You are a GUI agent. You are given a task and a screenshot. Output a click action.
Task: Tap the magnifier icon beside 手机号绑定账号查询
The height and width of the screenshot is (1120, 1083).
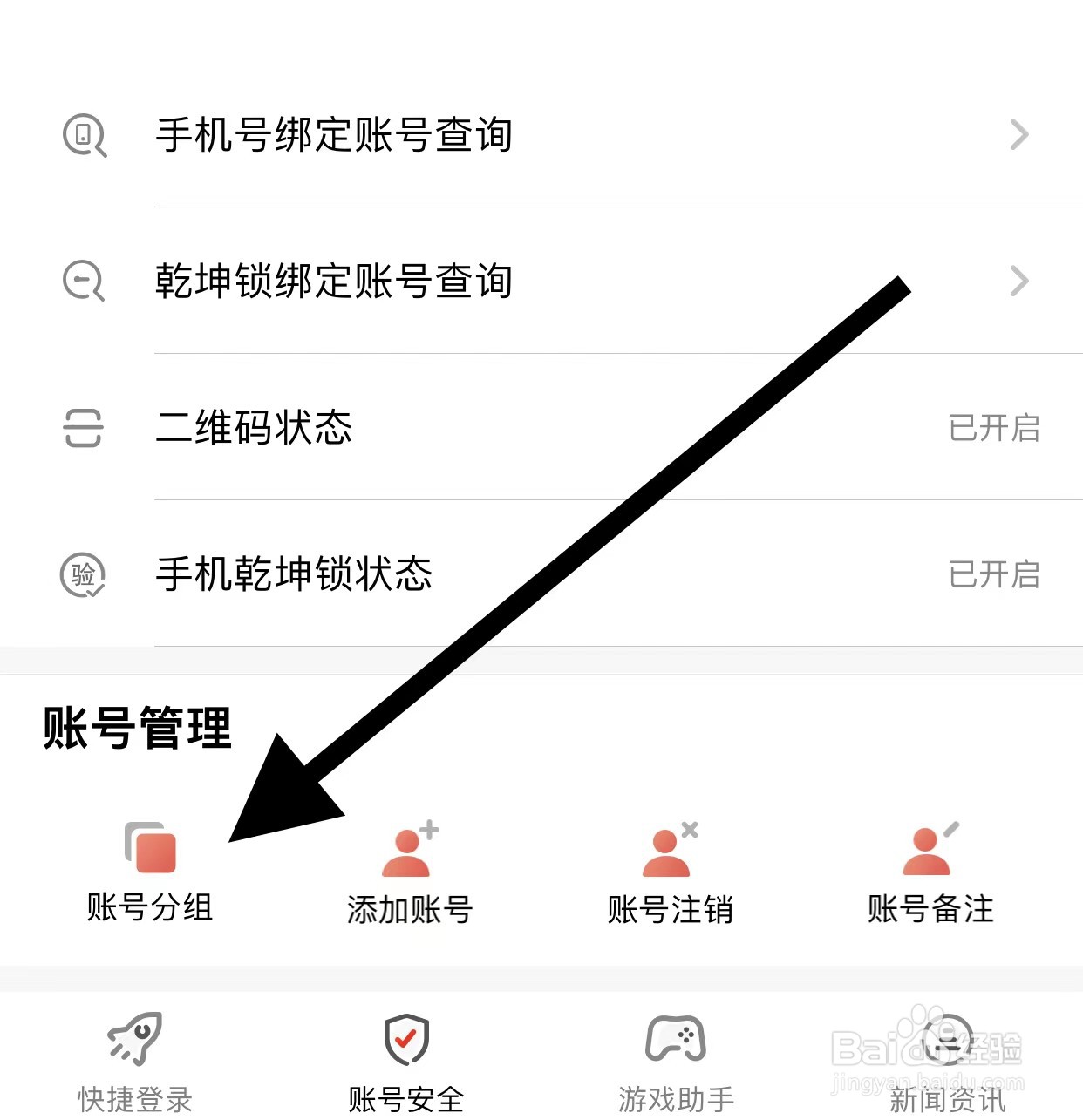(x=83, y=135)
